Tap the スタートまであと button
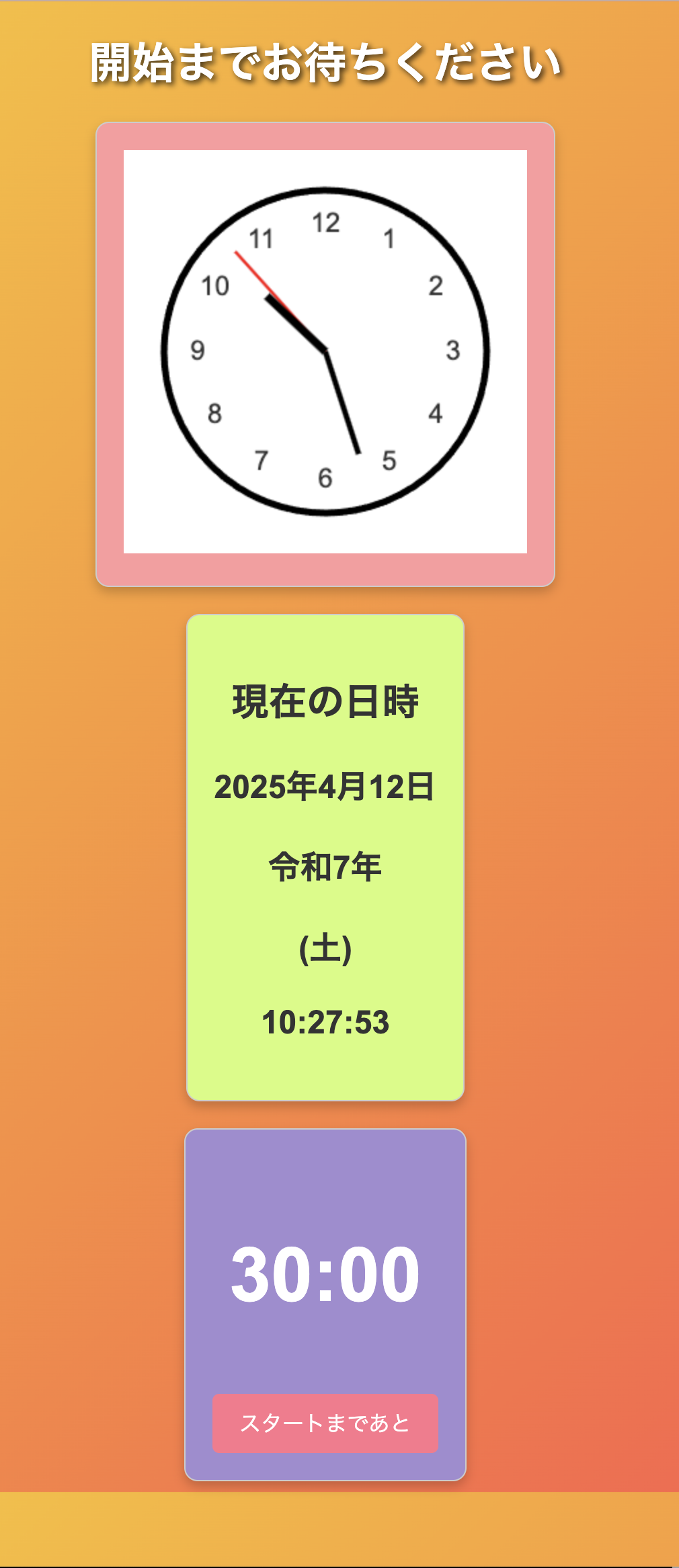This screenshot has height=1568, width=679. pos(325,1423)
